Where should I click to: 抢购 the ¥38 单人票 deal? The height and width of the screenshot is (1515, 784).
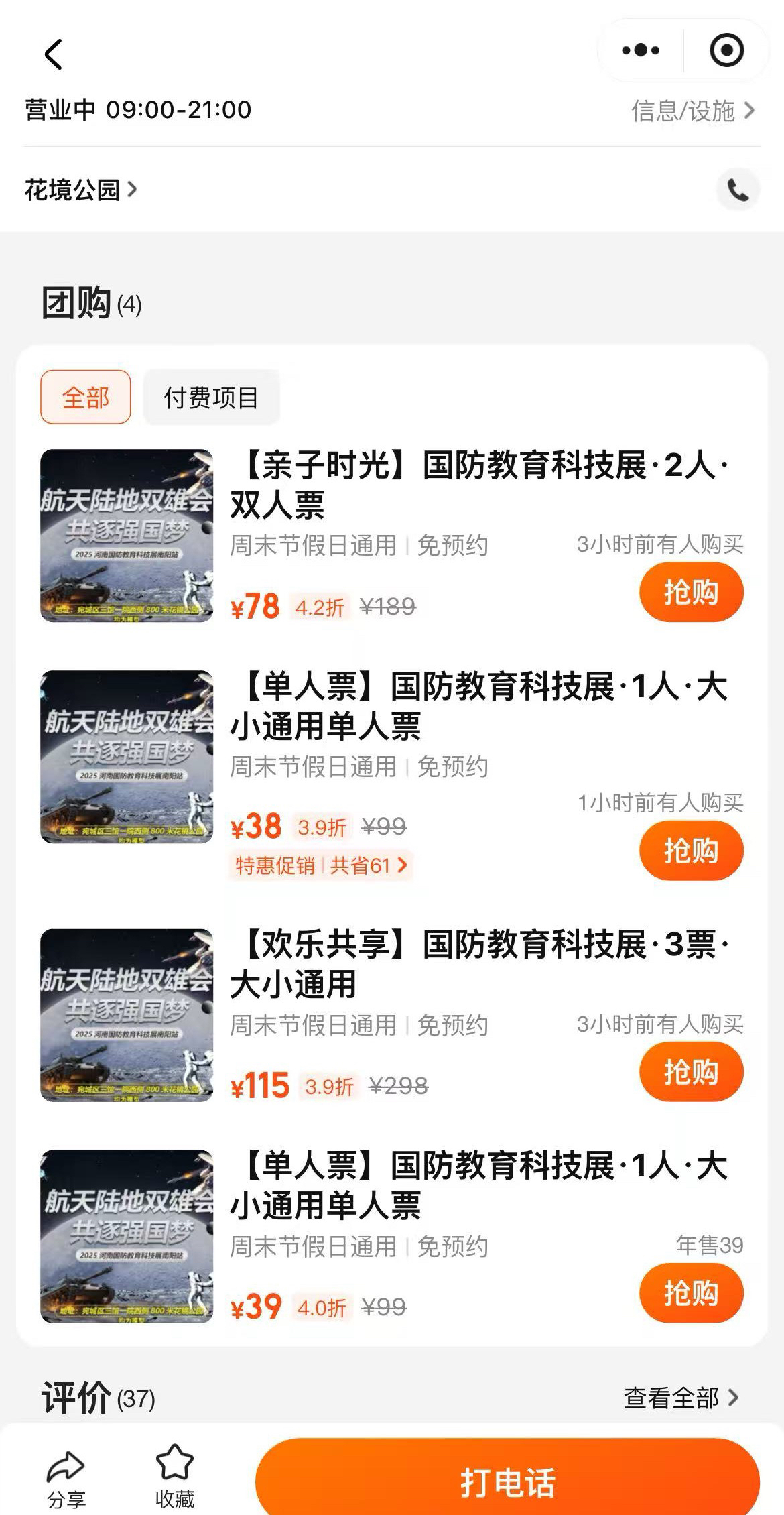(691, 851)
